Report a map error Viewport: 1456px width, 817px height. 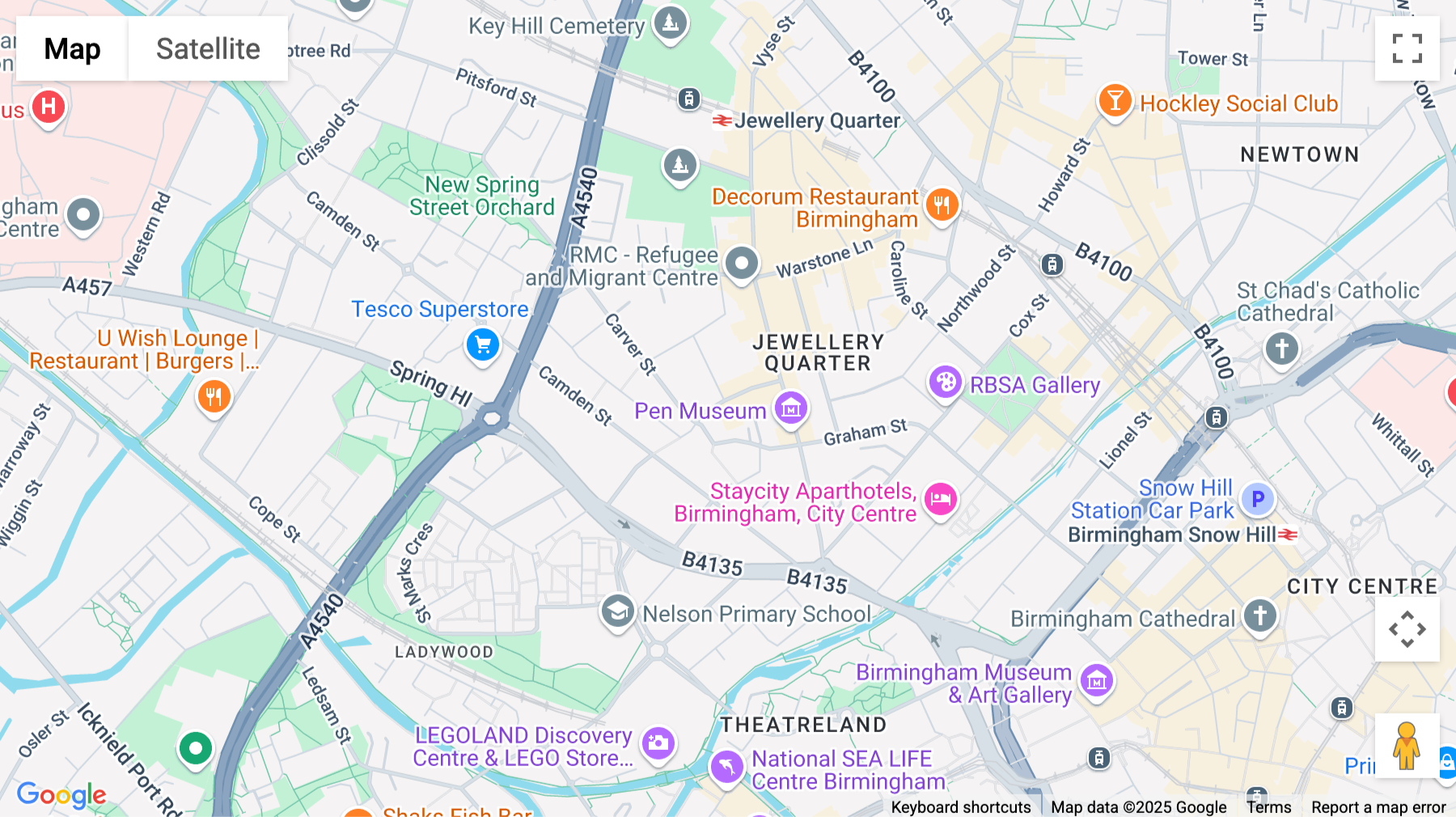pos(1378,807)
